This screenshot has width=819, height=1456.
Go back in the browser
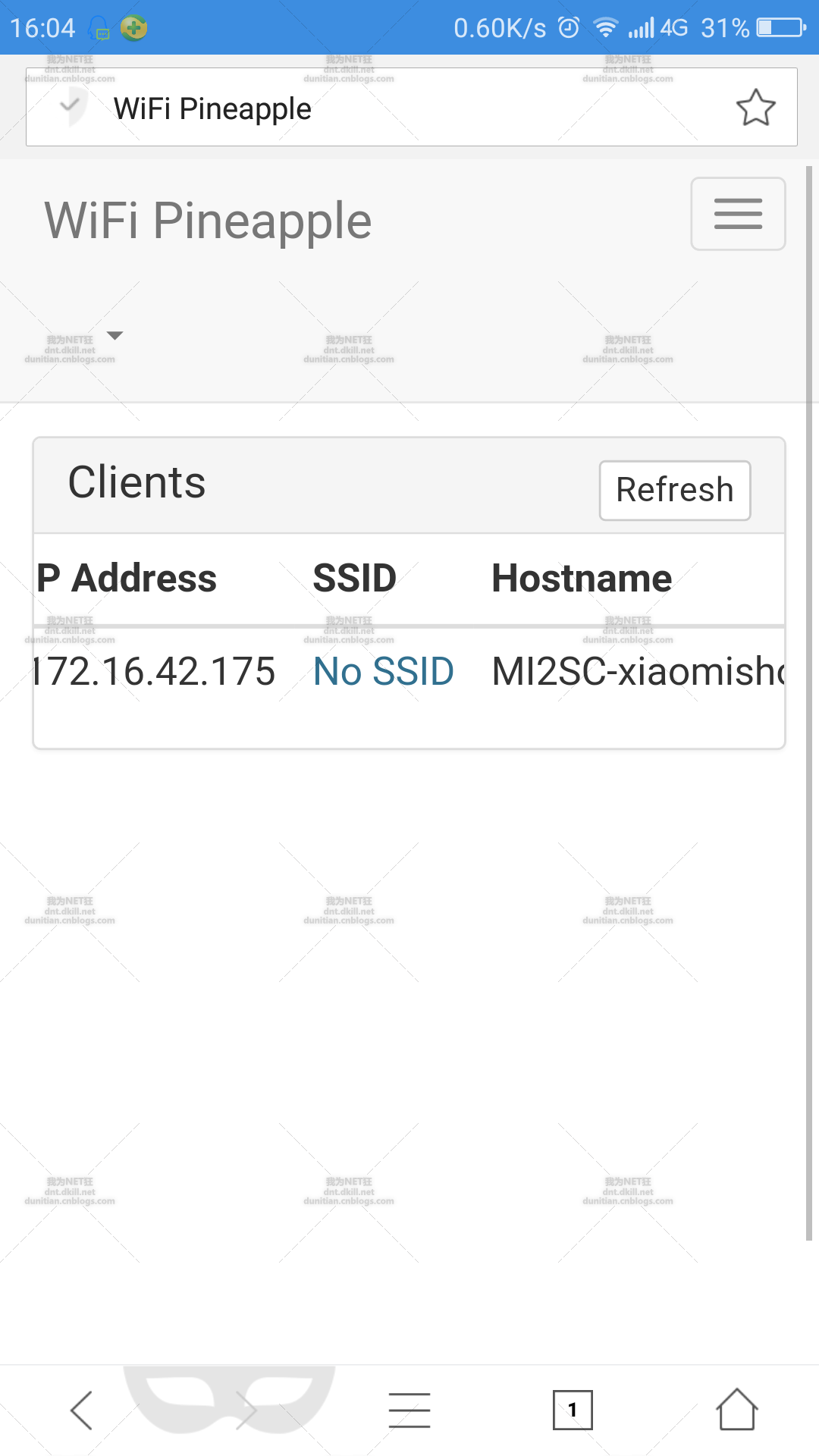(81, 1410)
